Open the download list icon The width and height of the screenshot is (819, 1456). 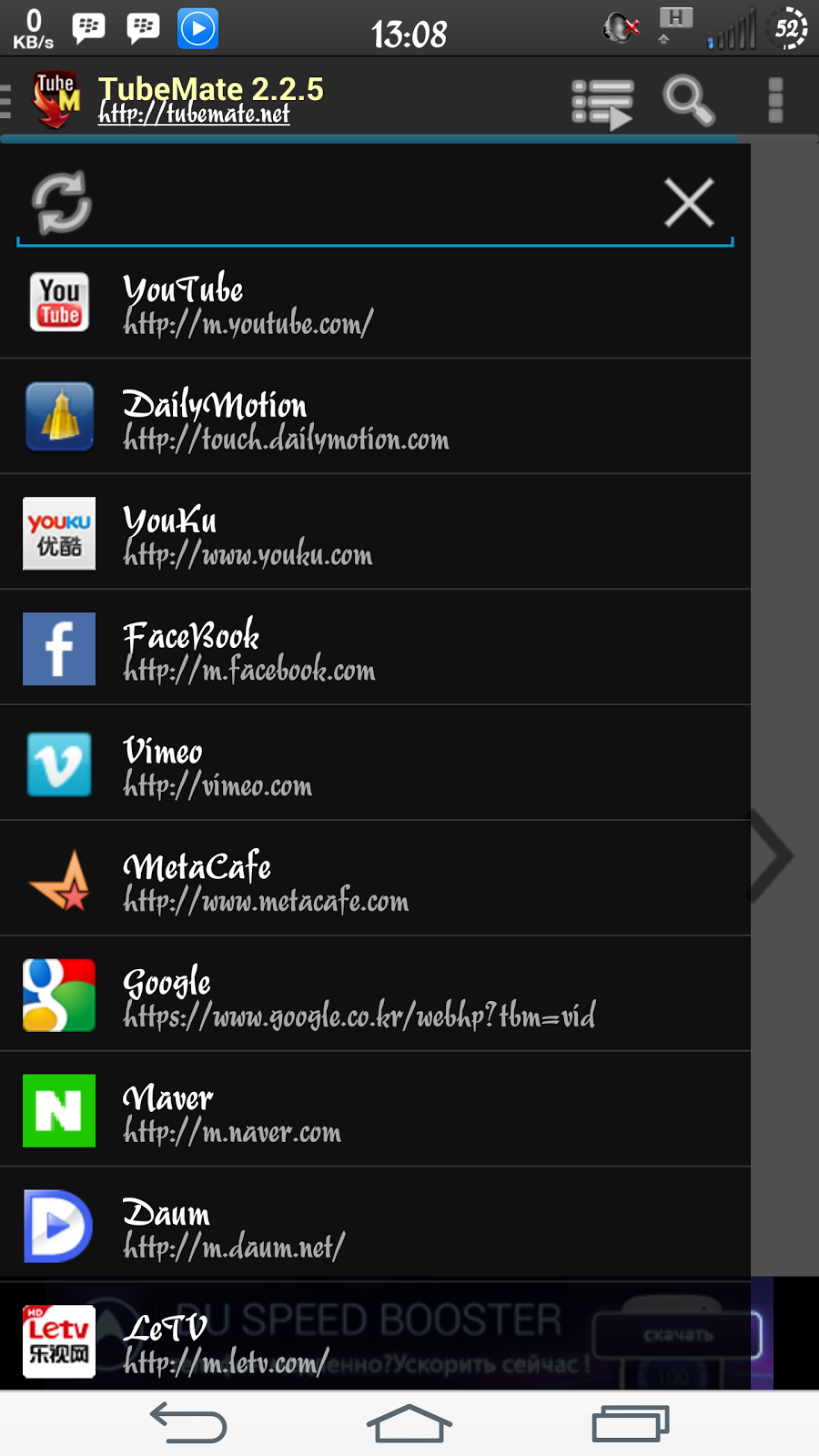pyautogui.click(x=602, y=102)
